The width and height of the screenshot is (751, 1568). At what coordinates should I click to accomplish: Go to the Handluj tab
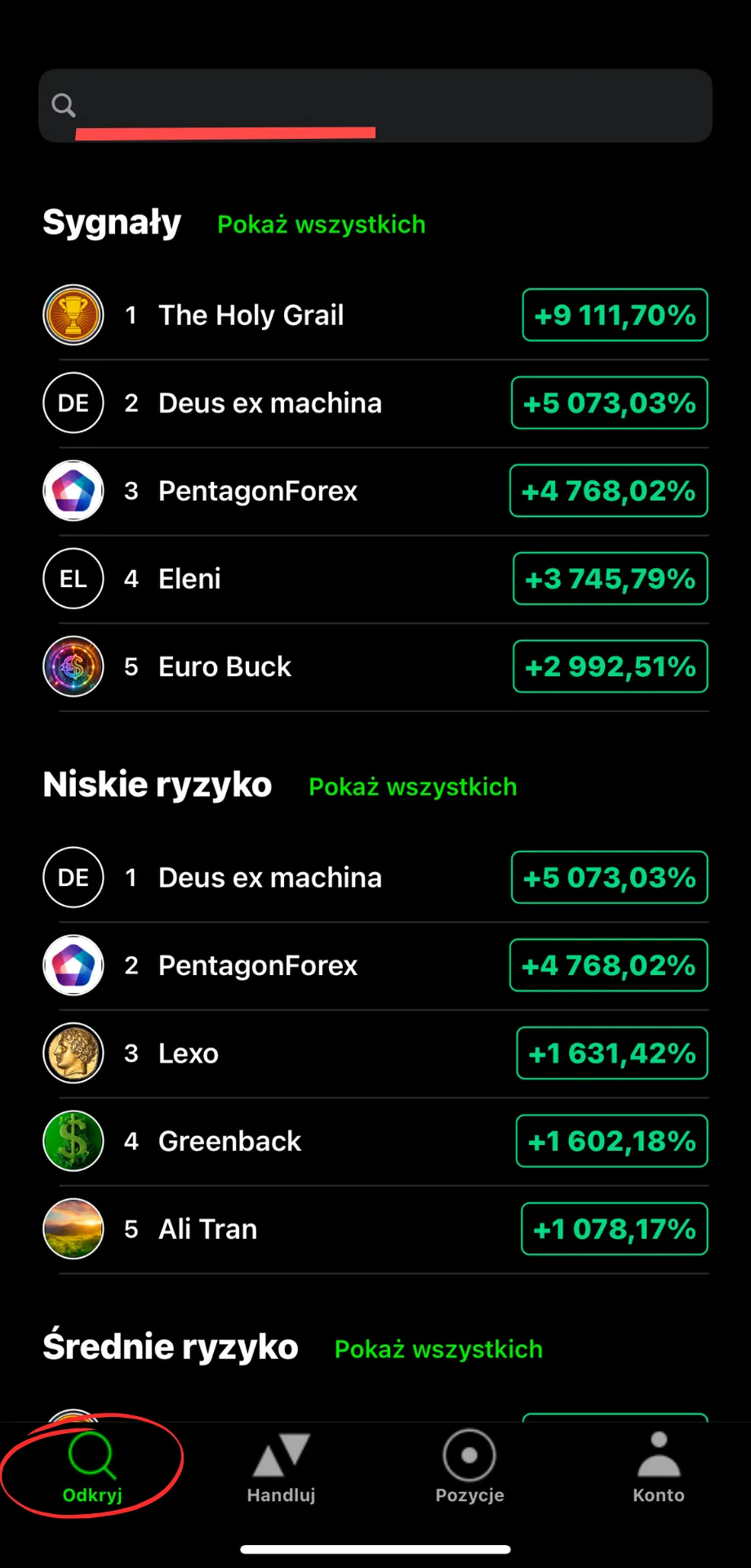pos(281,1467)
